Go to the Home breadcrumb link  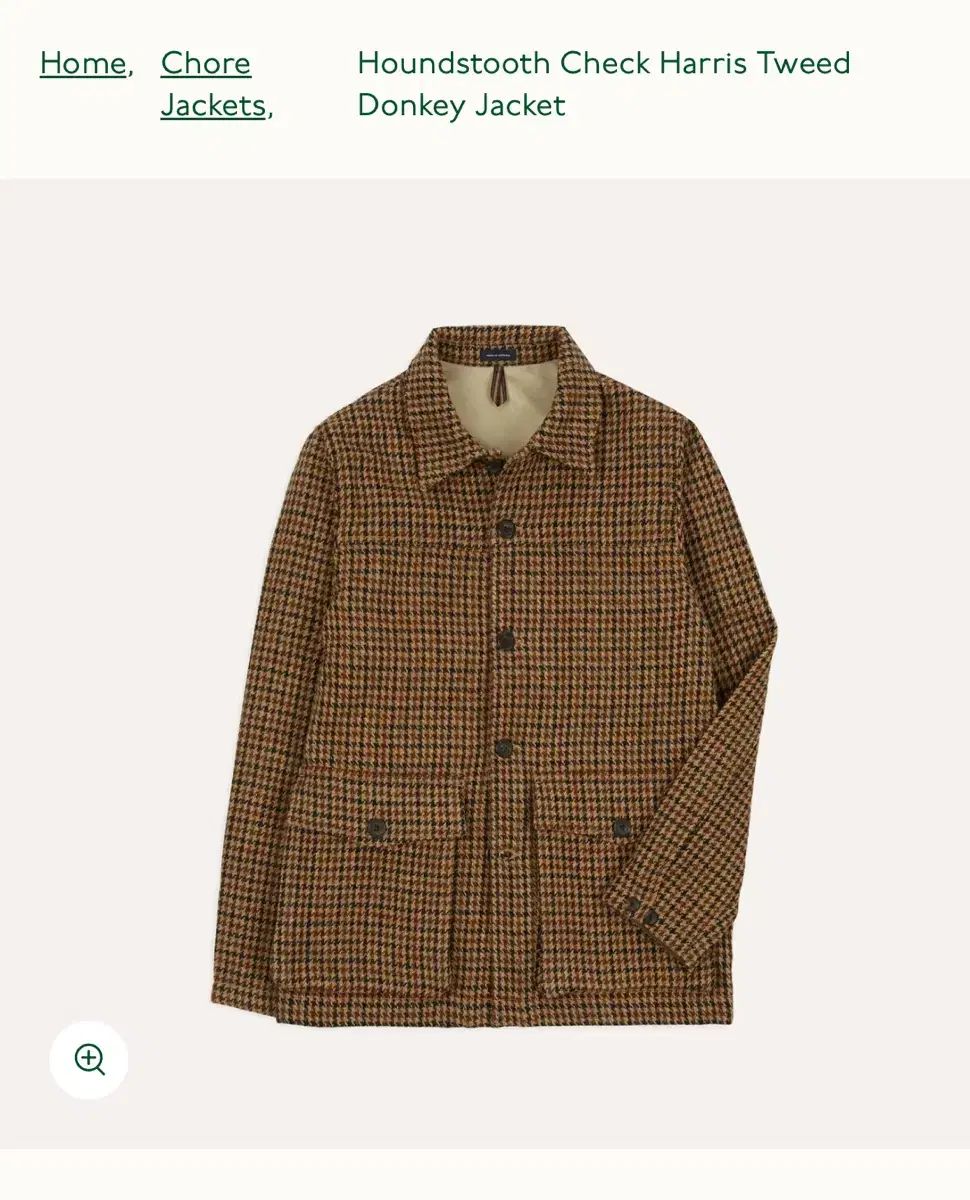(x=83, y=63)
